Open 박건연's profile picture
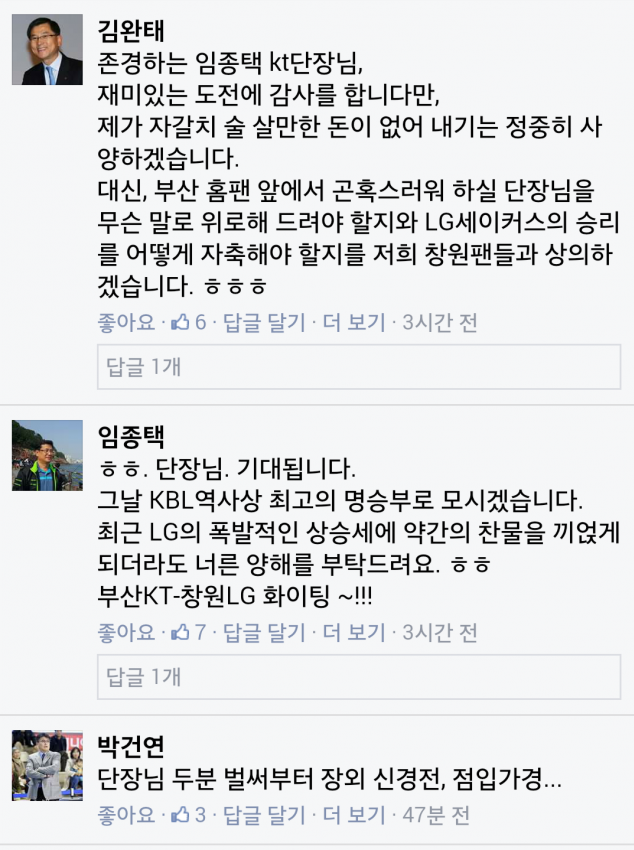Viewport: 634px width, 850px height. pos(47,765)
